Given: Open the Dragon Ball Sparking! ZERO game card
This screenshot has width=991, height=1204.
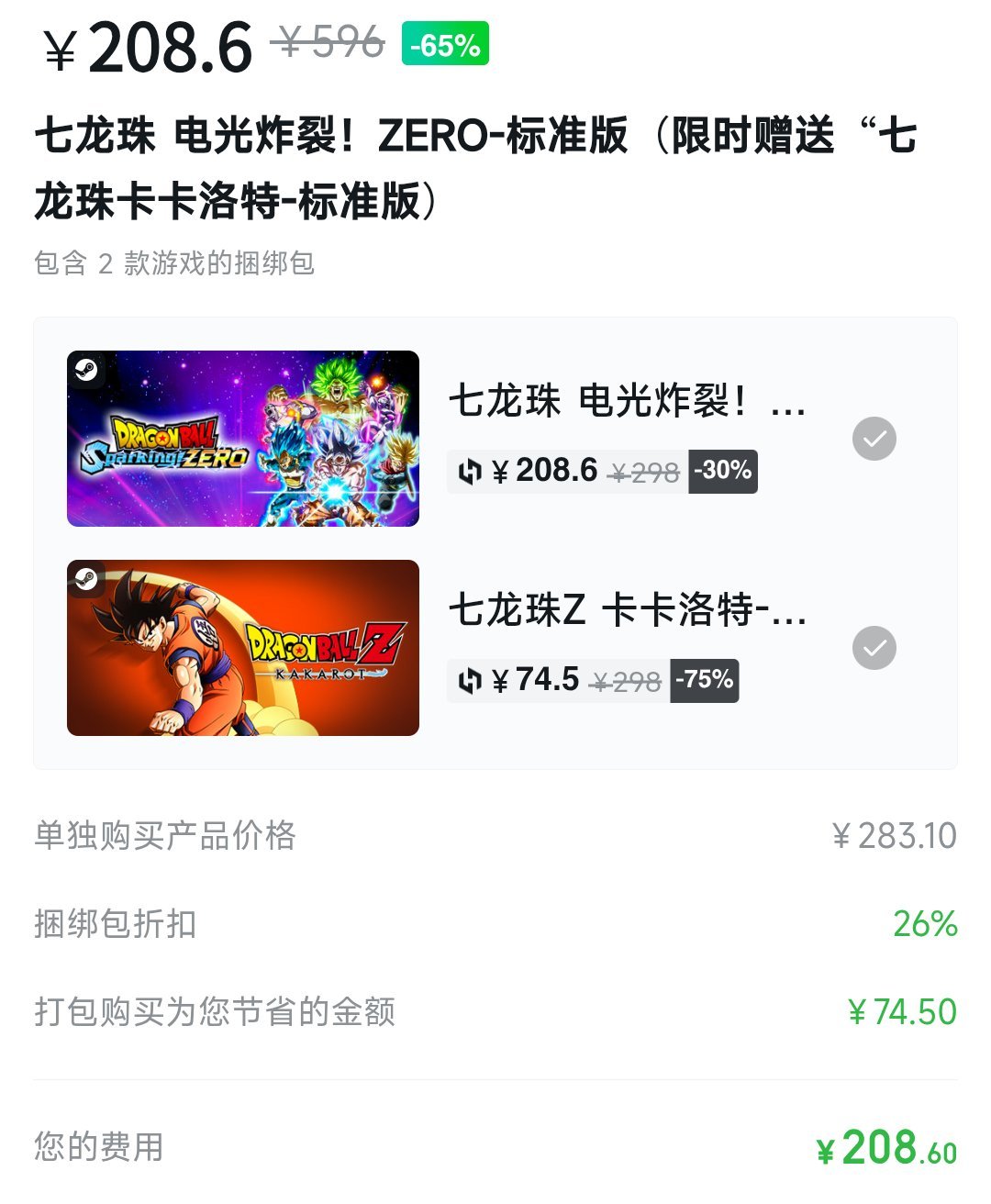Looking at the screenshot, I should [x=243, y=439].
